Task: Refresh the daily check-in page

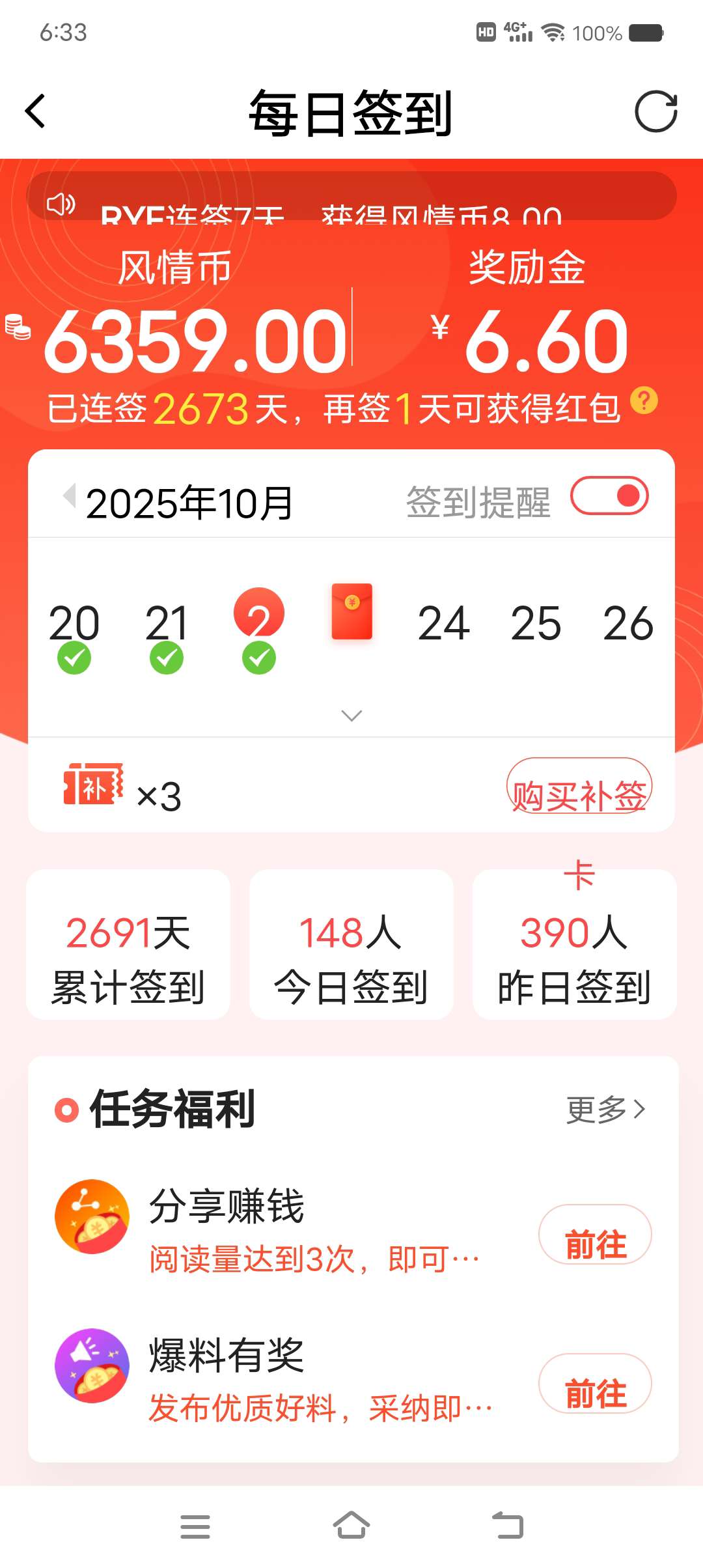Action: tap(655, 112)
